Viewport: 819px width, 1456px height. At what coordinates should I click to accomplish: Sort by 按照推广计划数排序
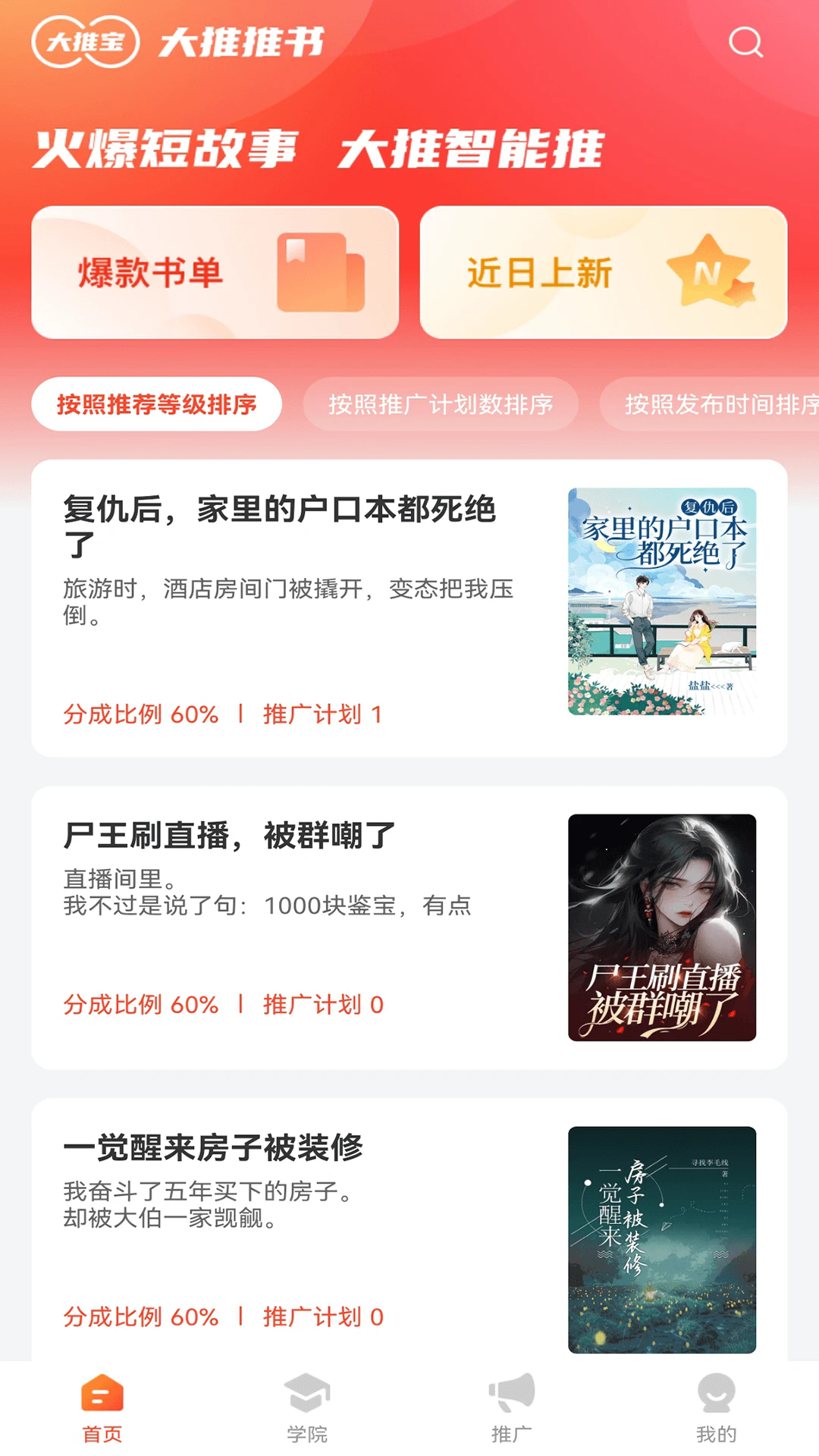[441, 404]
